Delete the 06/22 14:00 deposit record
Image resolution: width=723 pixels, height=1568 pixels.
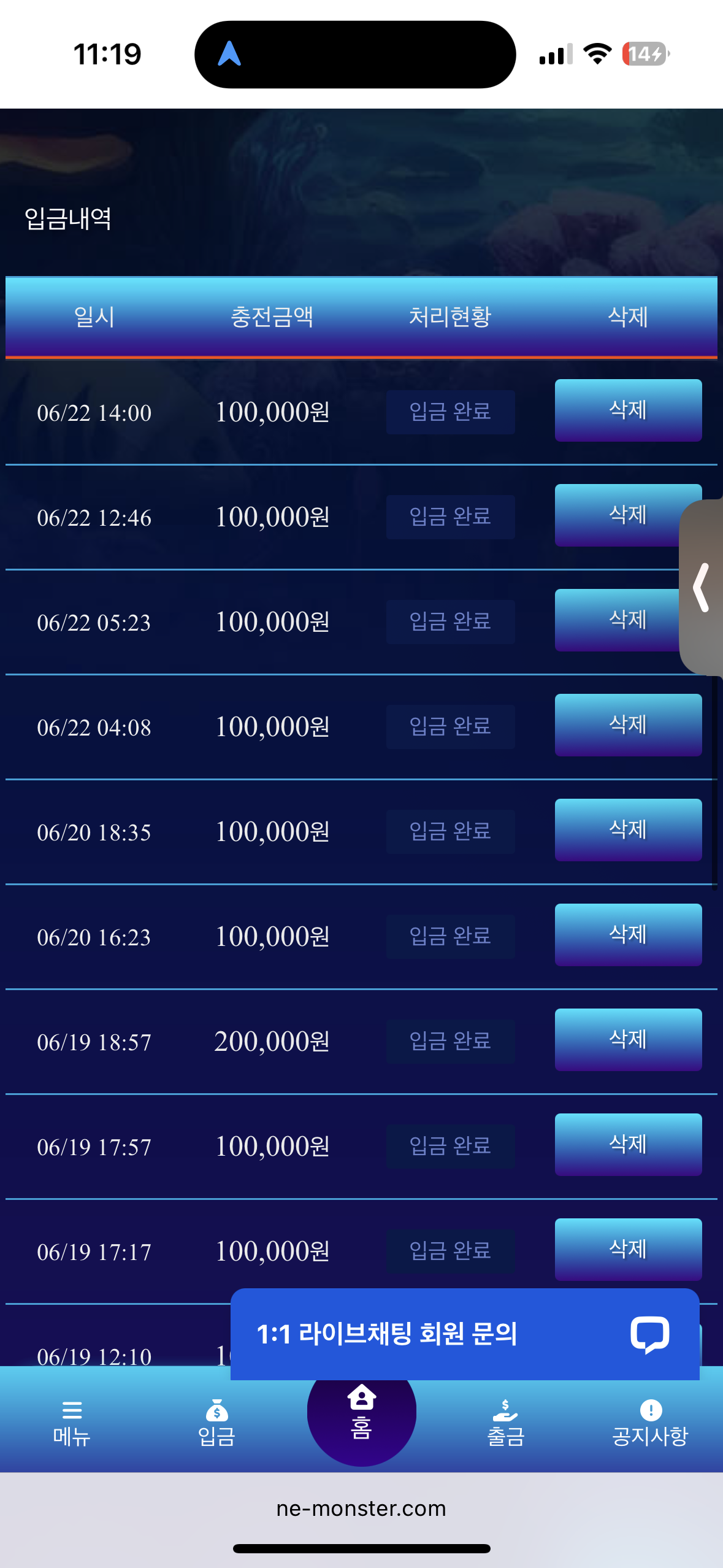627,410
